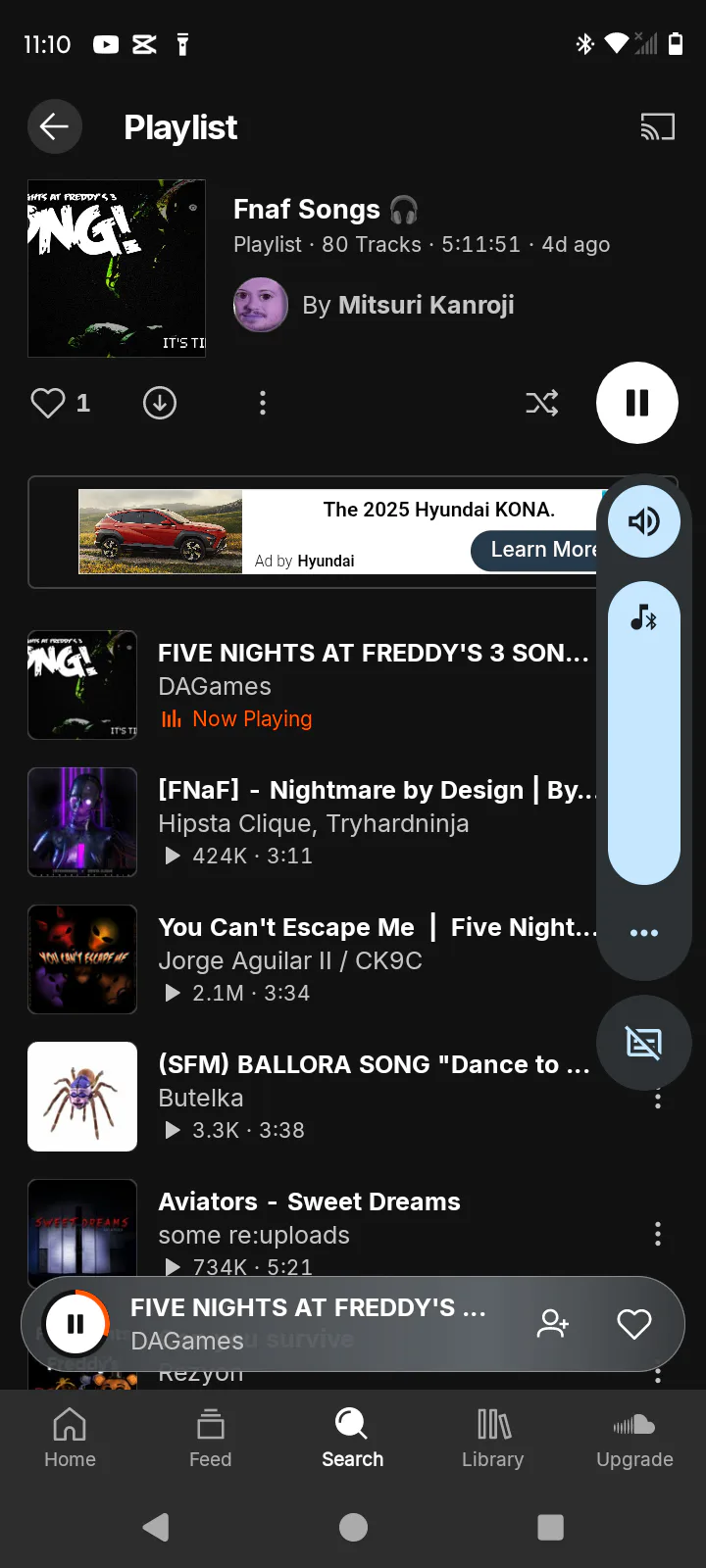Switch to the Home tab
706x1568 pixels.
[x=70, y=1438]
